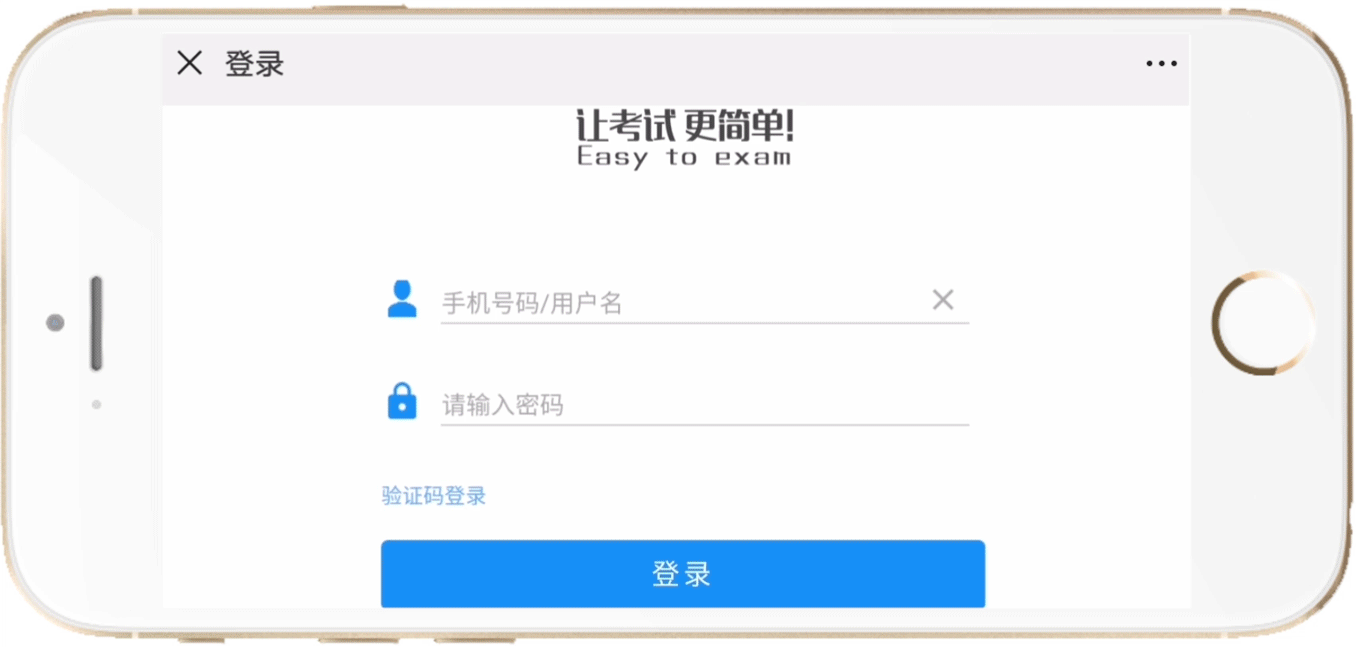The width and height of the screenshot is (1356, 647).
Task: Tap the blue 登录 button
Action: click(682, 574)
